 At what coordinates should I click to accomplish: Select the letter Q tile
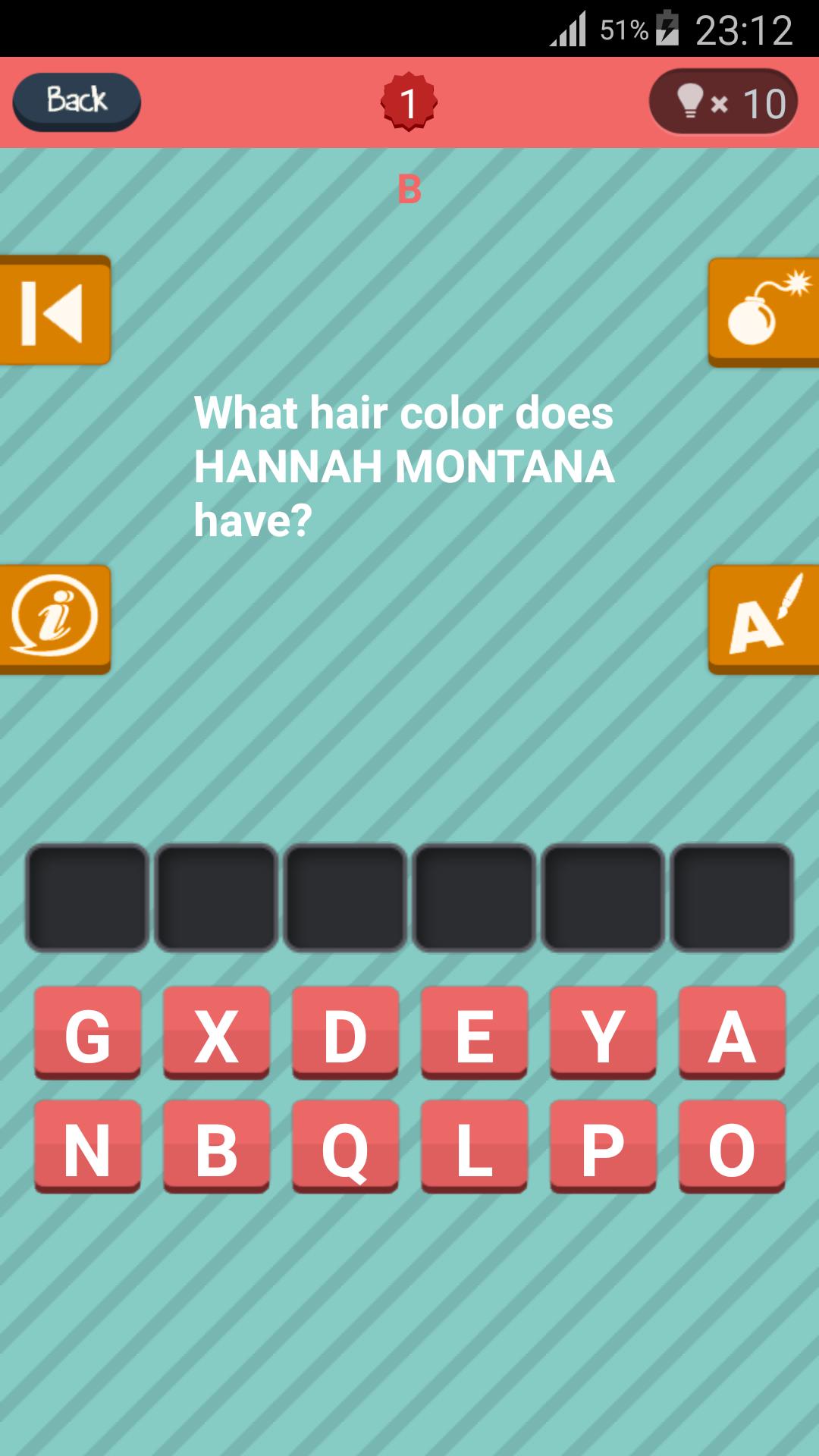(345, 1147)
